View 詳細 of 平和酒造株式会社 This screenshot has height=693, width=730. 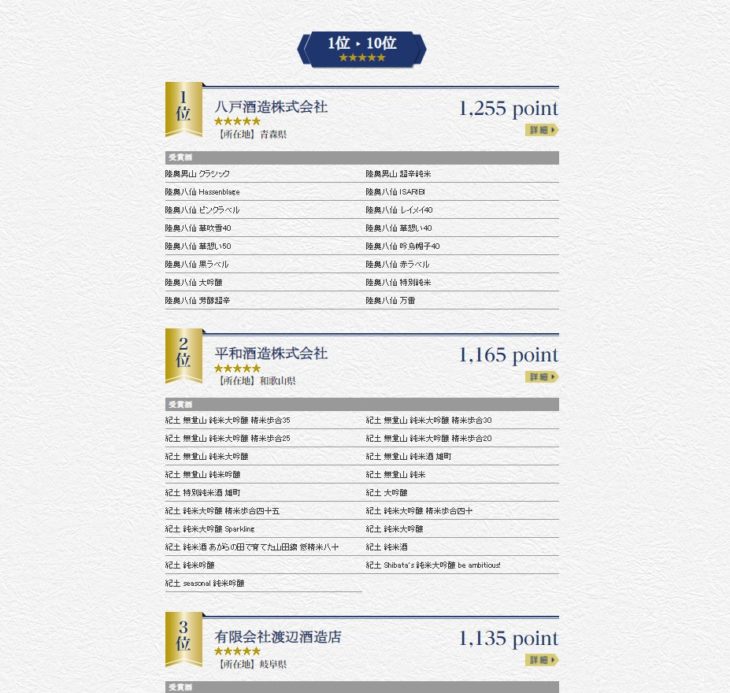click(x=542, y=377)
